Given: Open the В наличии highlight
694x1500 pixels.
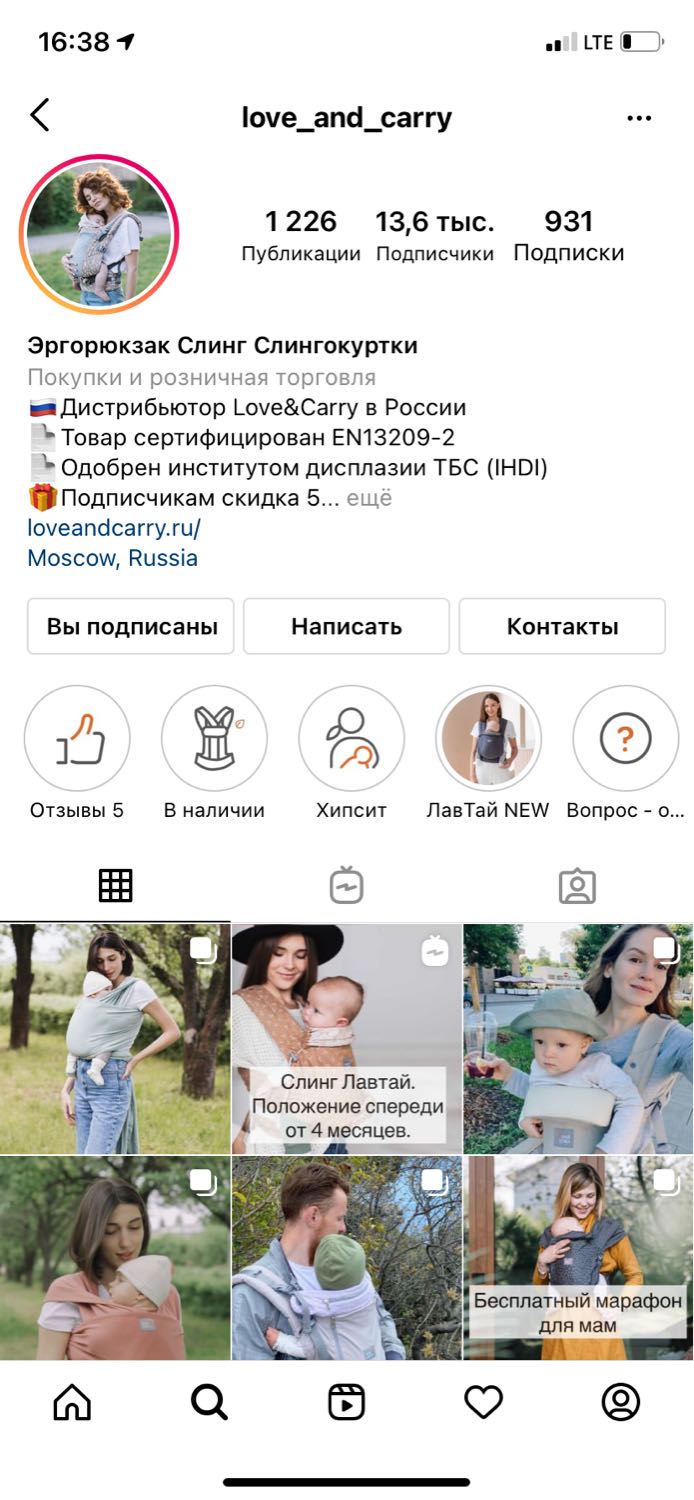Looking at the screenshot, I should point(214,739).
